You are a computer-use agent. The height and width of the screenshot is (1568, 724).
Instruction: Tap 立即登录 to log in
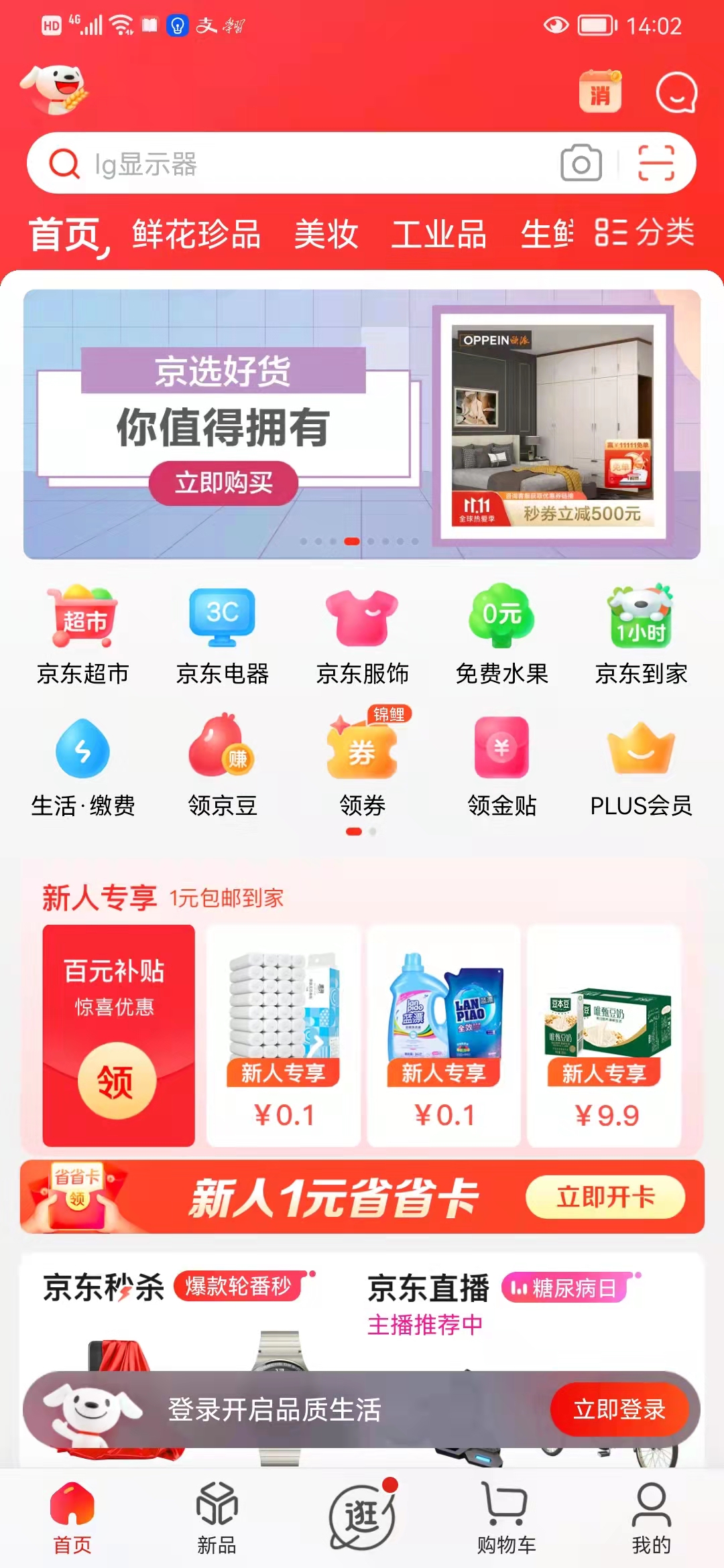619,1409
